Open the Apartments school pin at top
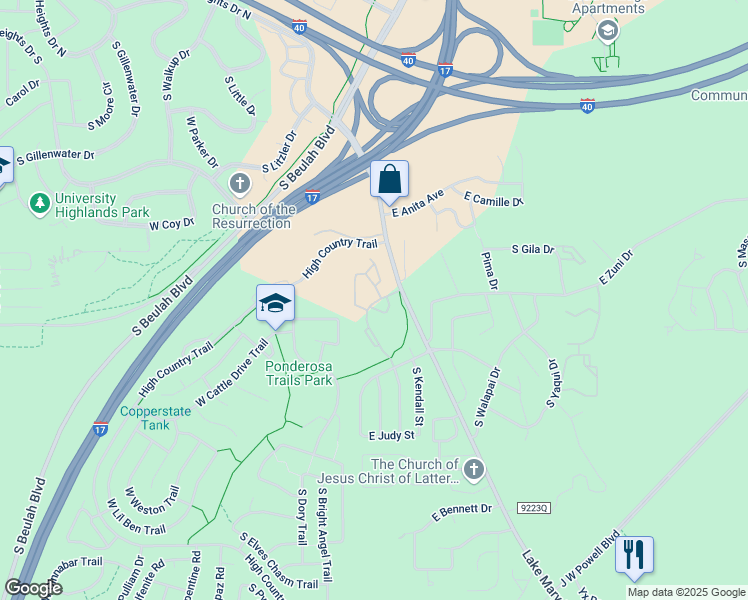 606,31
